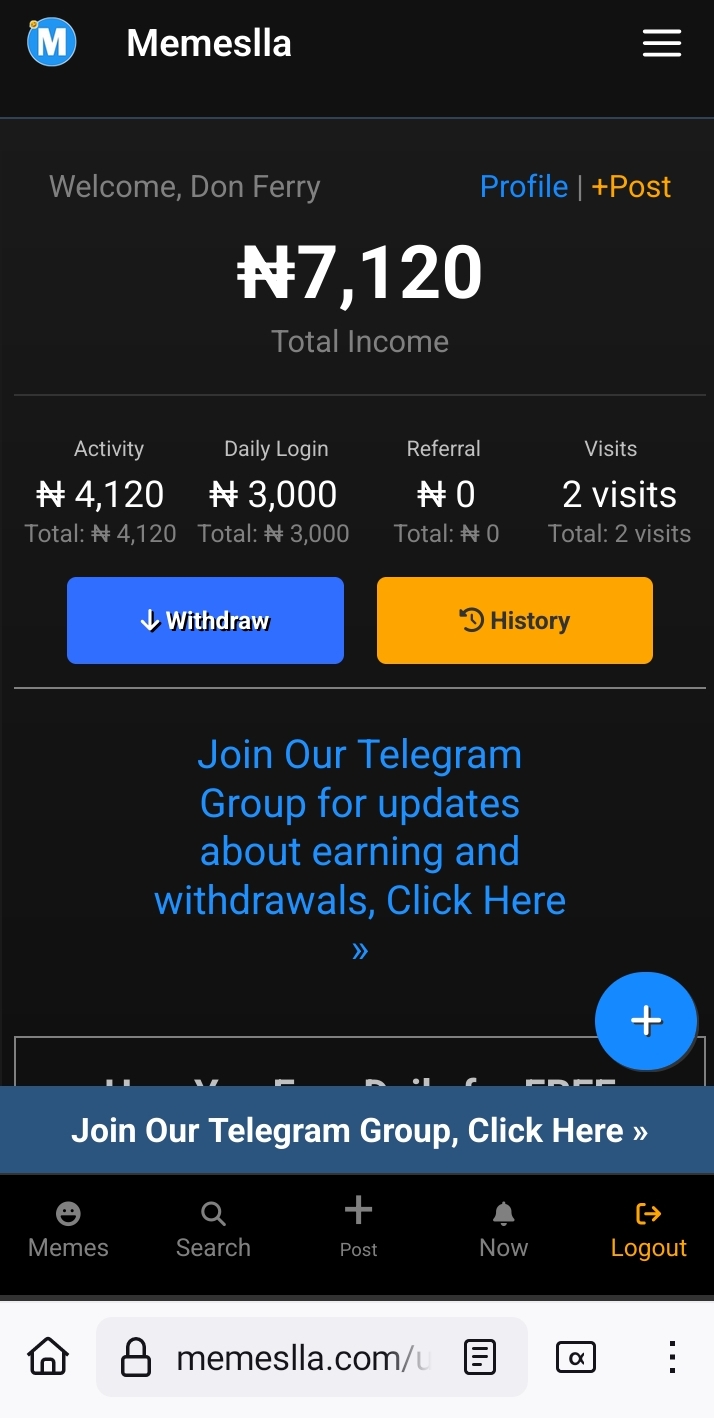Tap the +Post link
The image size is (714, 1418).
631,187
